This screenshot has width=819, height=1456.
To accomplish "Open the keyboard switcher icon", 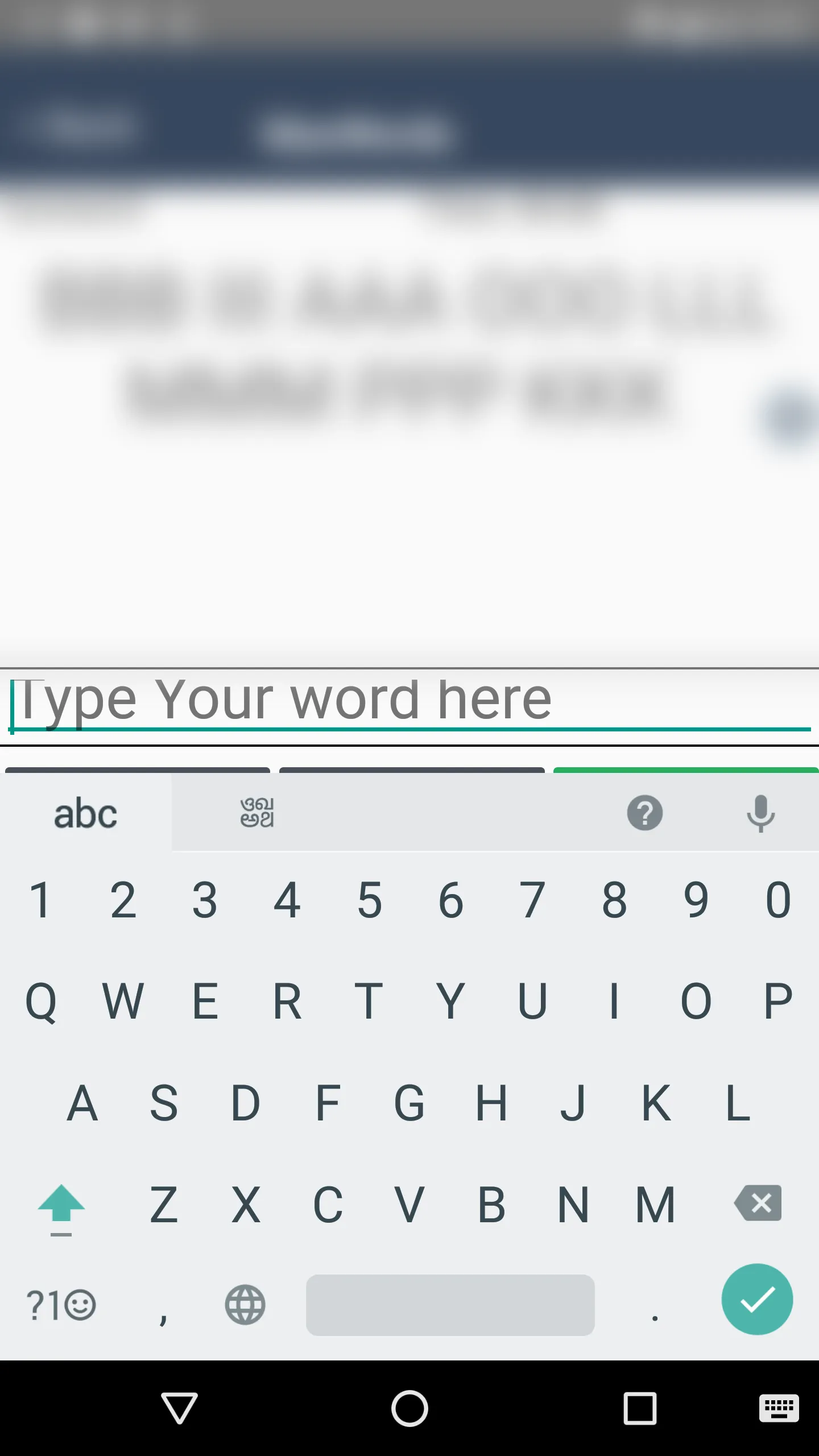I will click(779, 1408).
